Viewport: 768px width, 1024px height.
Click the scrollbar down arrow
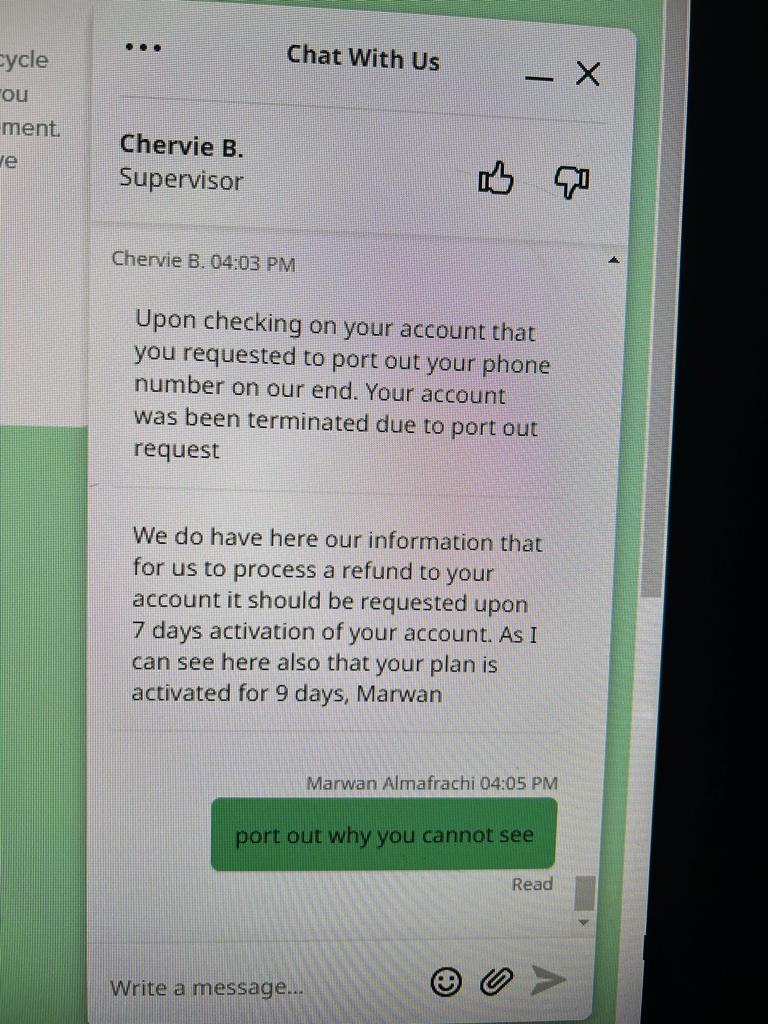point(585,922)
